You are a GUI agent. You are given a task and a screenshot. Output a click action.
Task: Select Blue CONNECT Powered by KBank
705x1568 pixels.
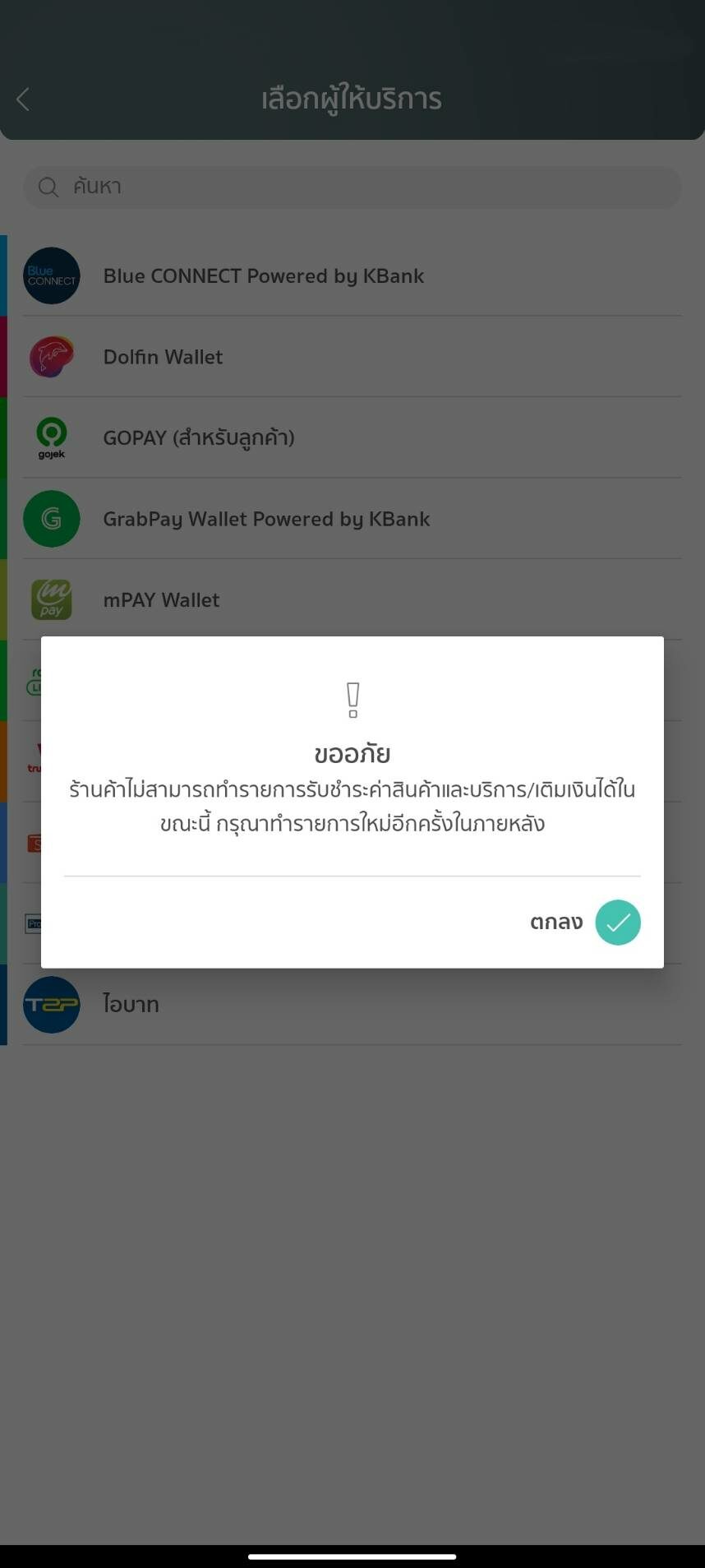[x=352, y=276]
